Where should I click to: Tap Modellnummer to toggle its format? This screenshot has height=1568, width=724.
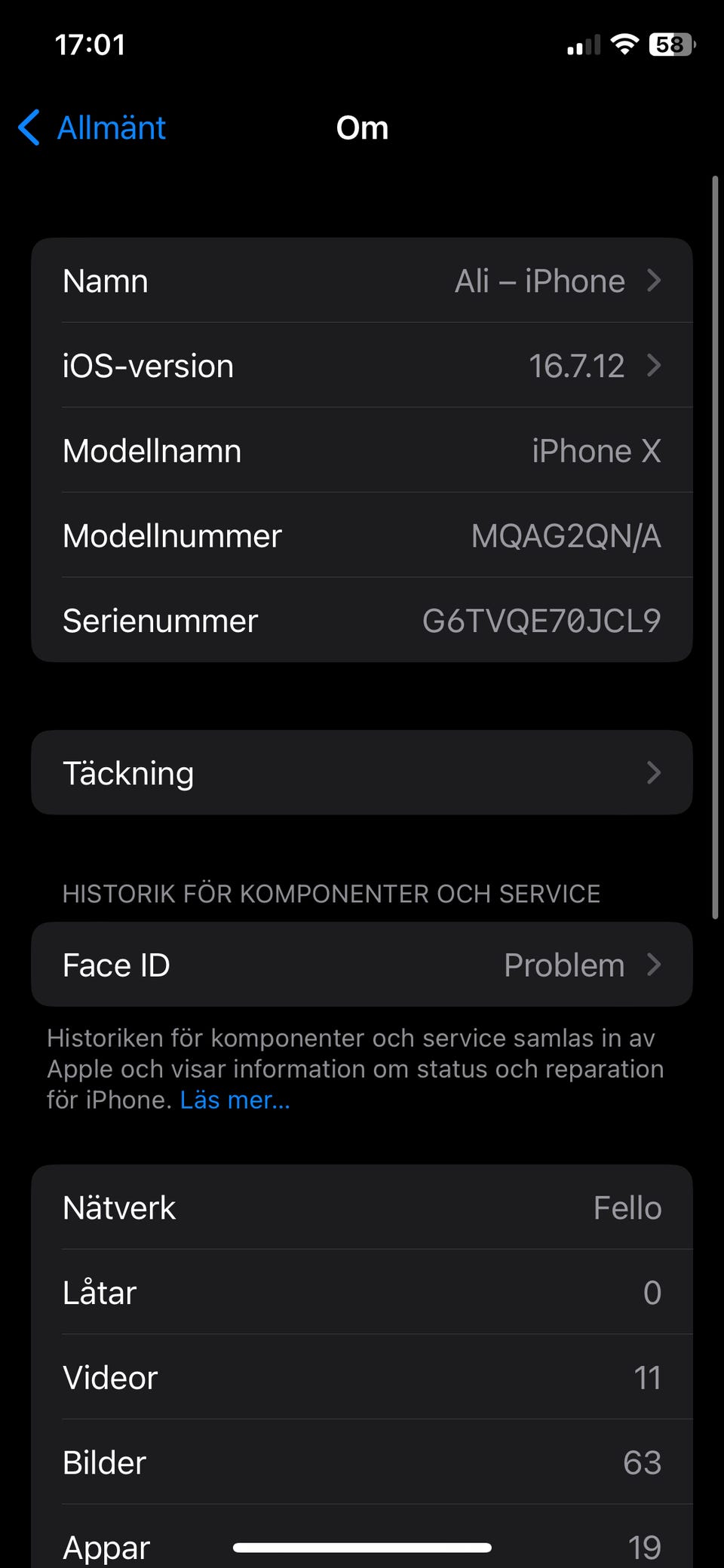tap(362, 535)
